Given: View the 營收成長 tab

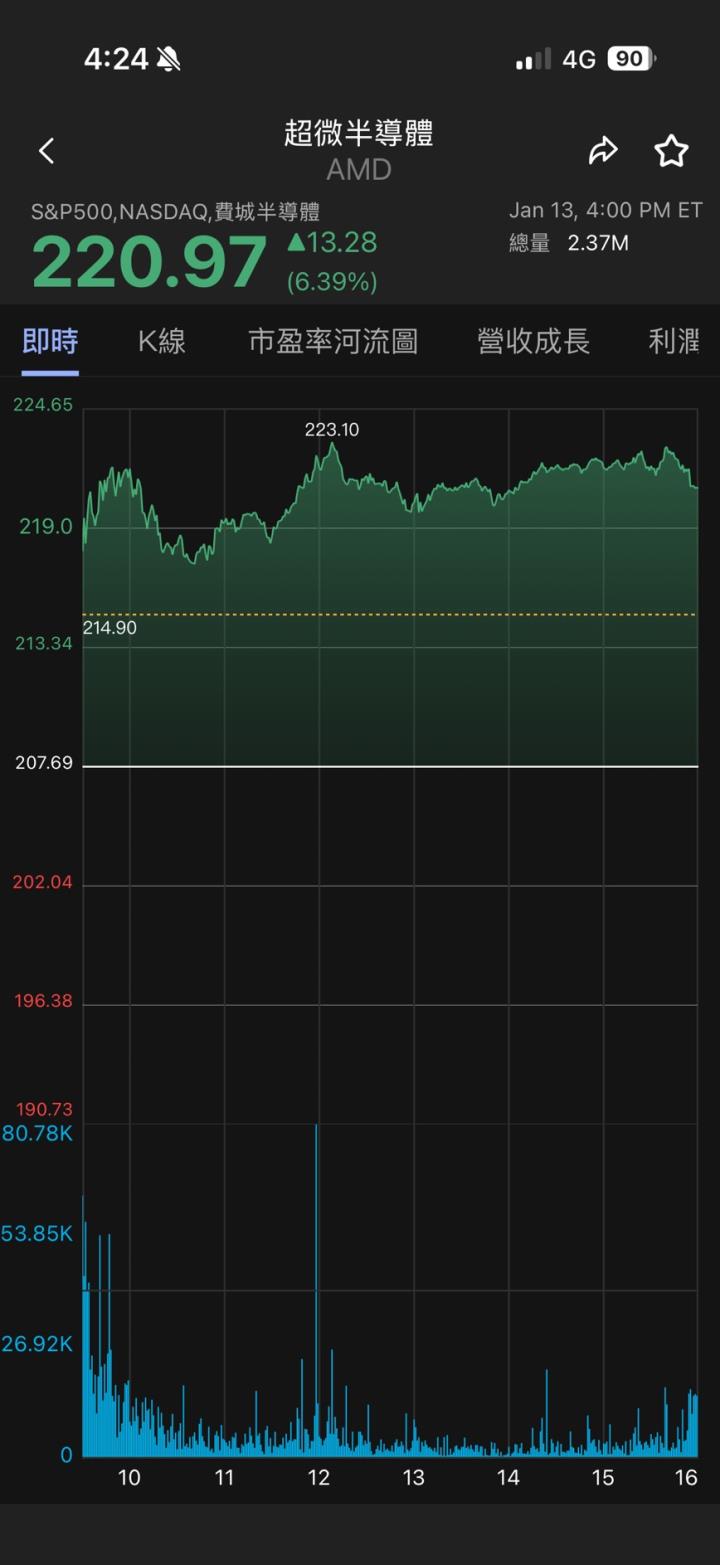Looking at the screenshot, I should click(x=533, y=342).
